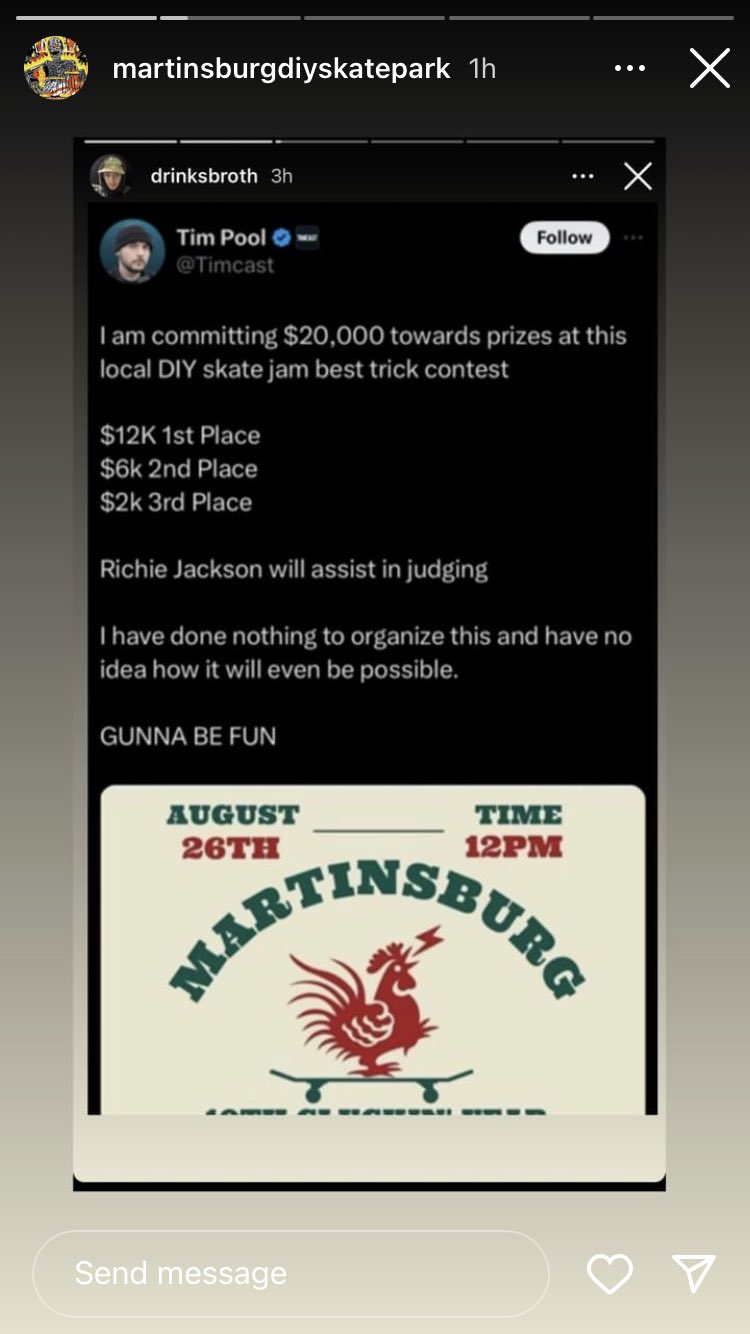Screen dimensions: 750x1334
Task: Open the martinsburgdiyskatepark username link
Action: 282,68
